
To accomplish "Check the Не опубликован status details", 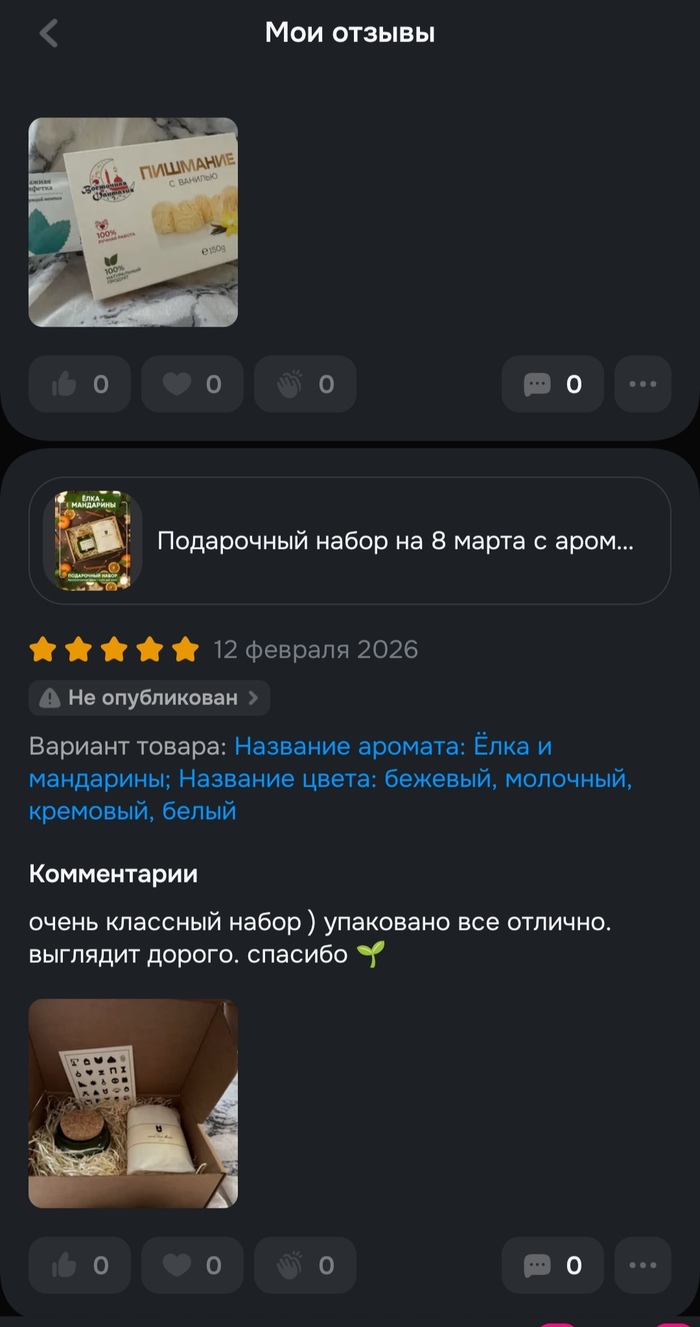I will (x=149, y=698).
